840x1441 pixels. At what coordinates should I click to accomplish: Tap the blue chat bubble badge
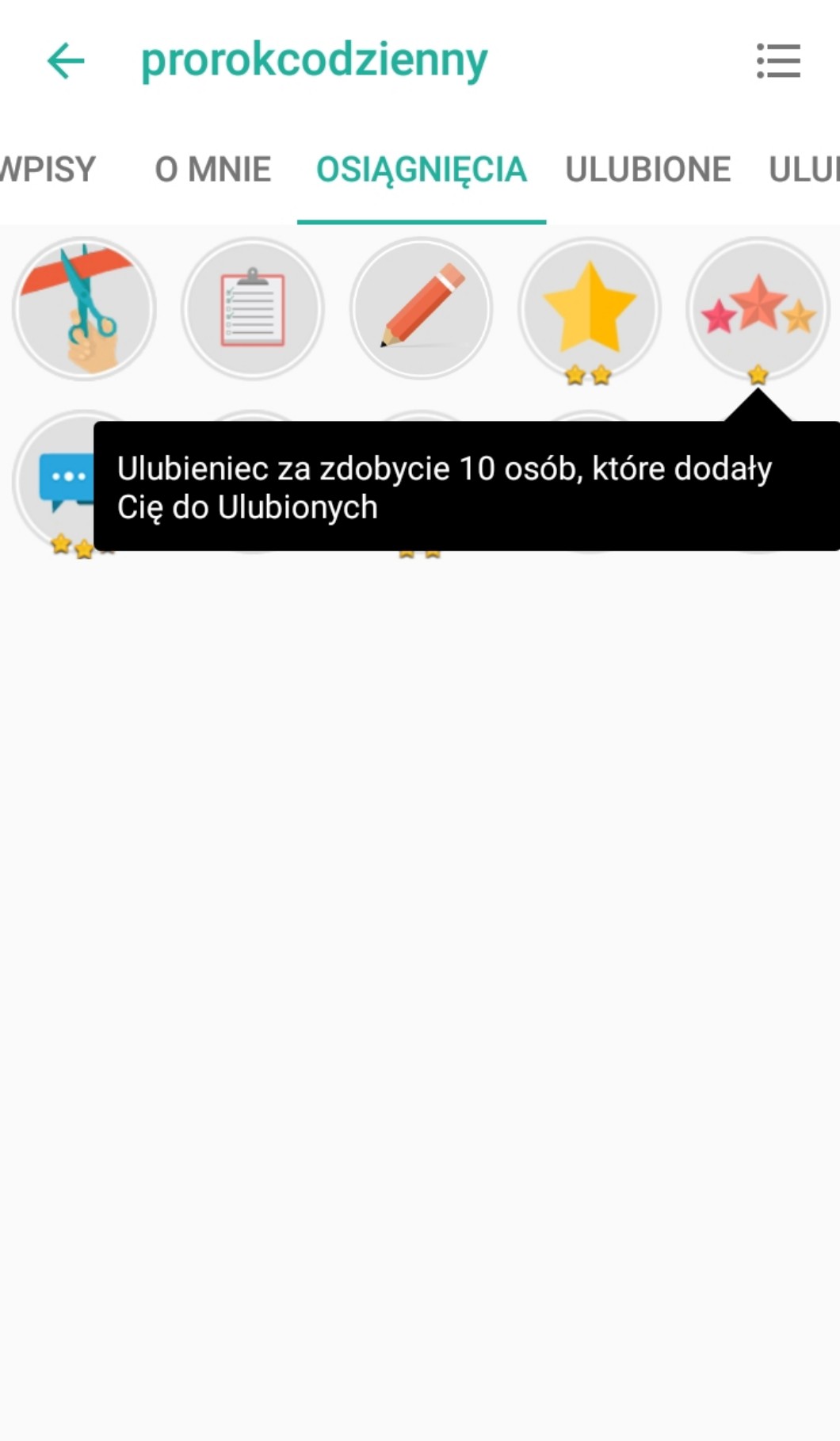57,480
